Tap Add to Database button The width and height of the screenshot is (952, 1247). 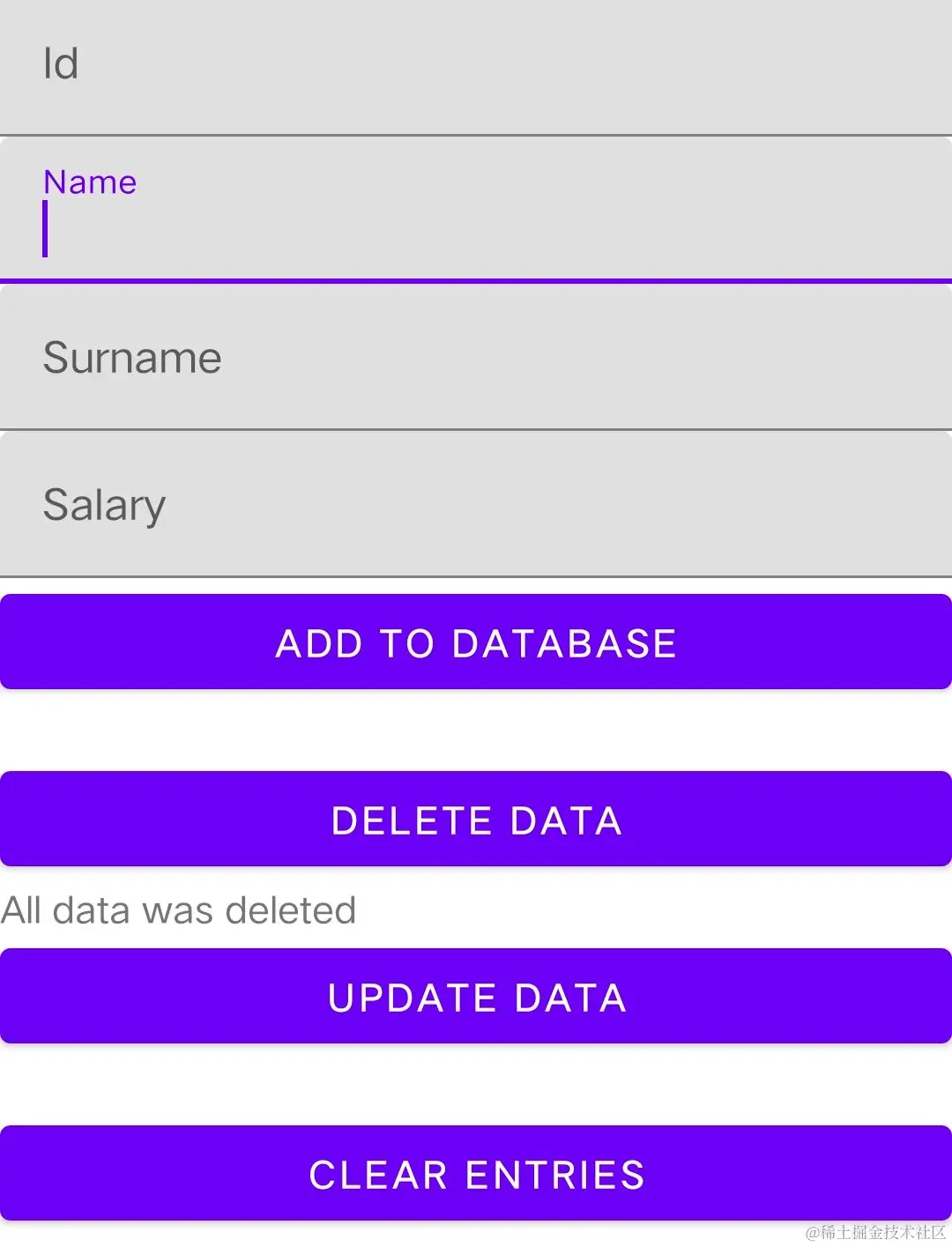click(476, 642)
